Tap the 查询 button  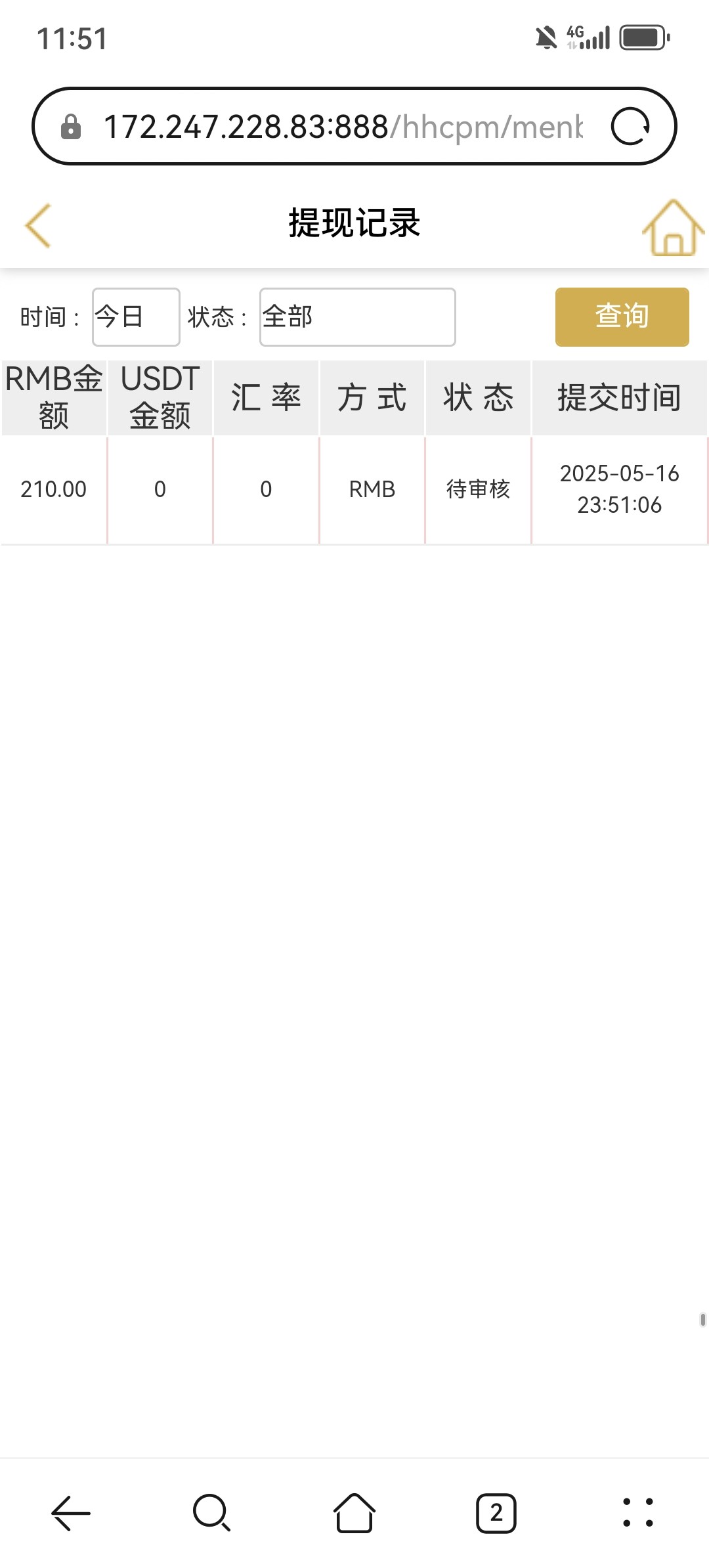click(x=622, y=316)
